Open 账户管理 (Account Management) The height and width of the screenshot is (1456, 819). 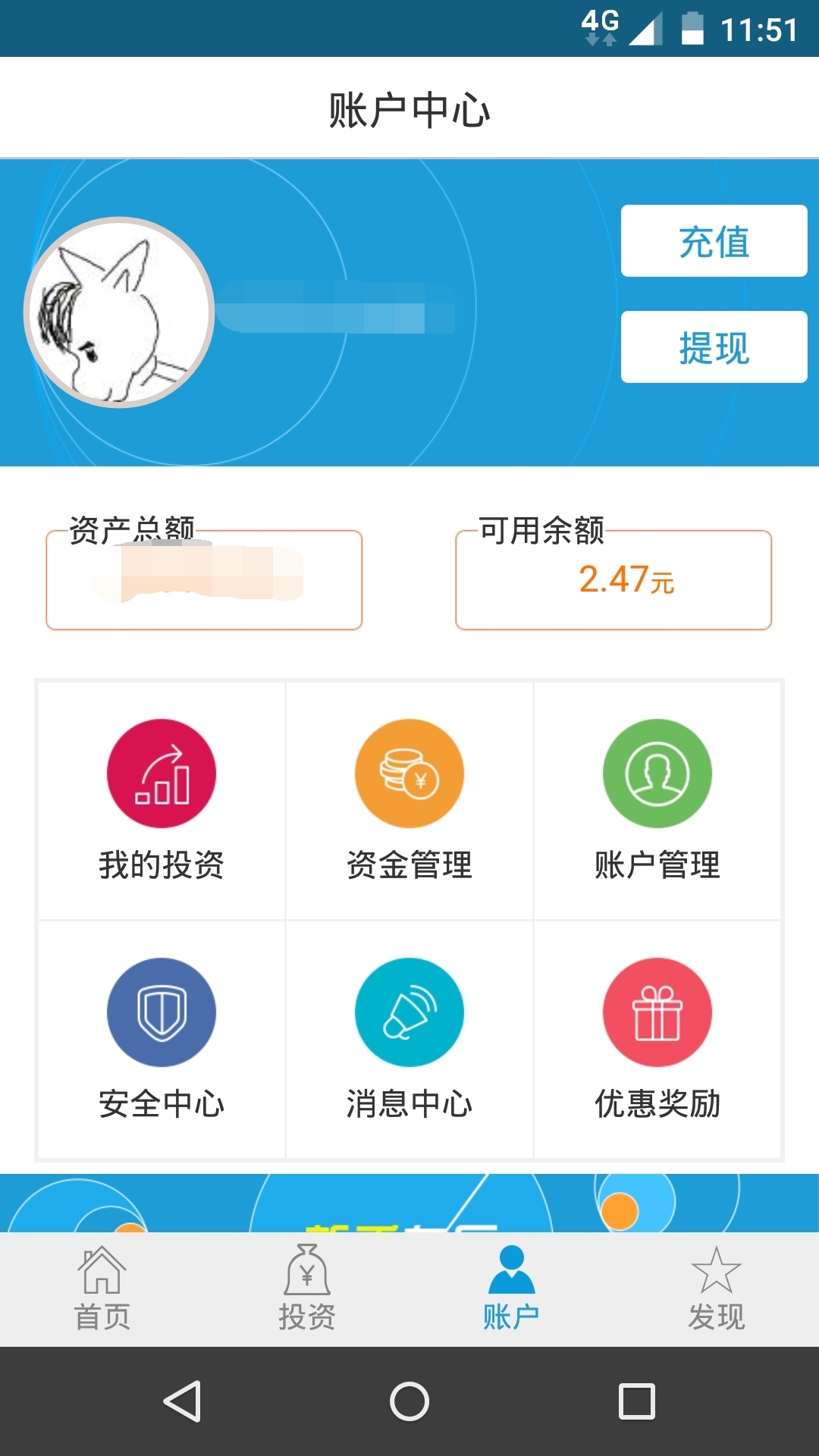click(657, 800)
